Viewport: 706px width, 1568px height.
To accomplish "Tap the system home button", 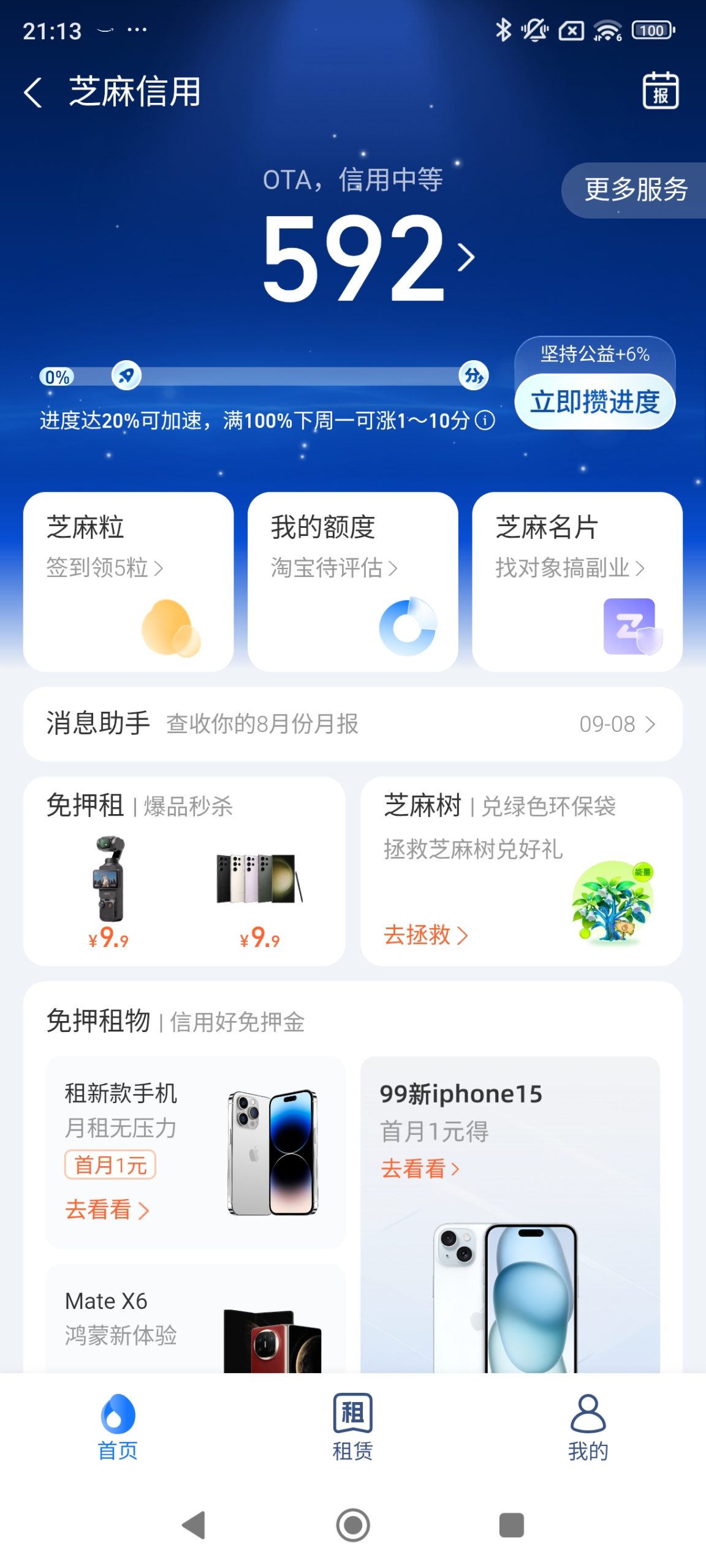I will [x=353, y=1525].
